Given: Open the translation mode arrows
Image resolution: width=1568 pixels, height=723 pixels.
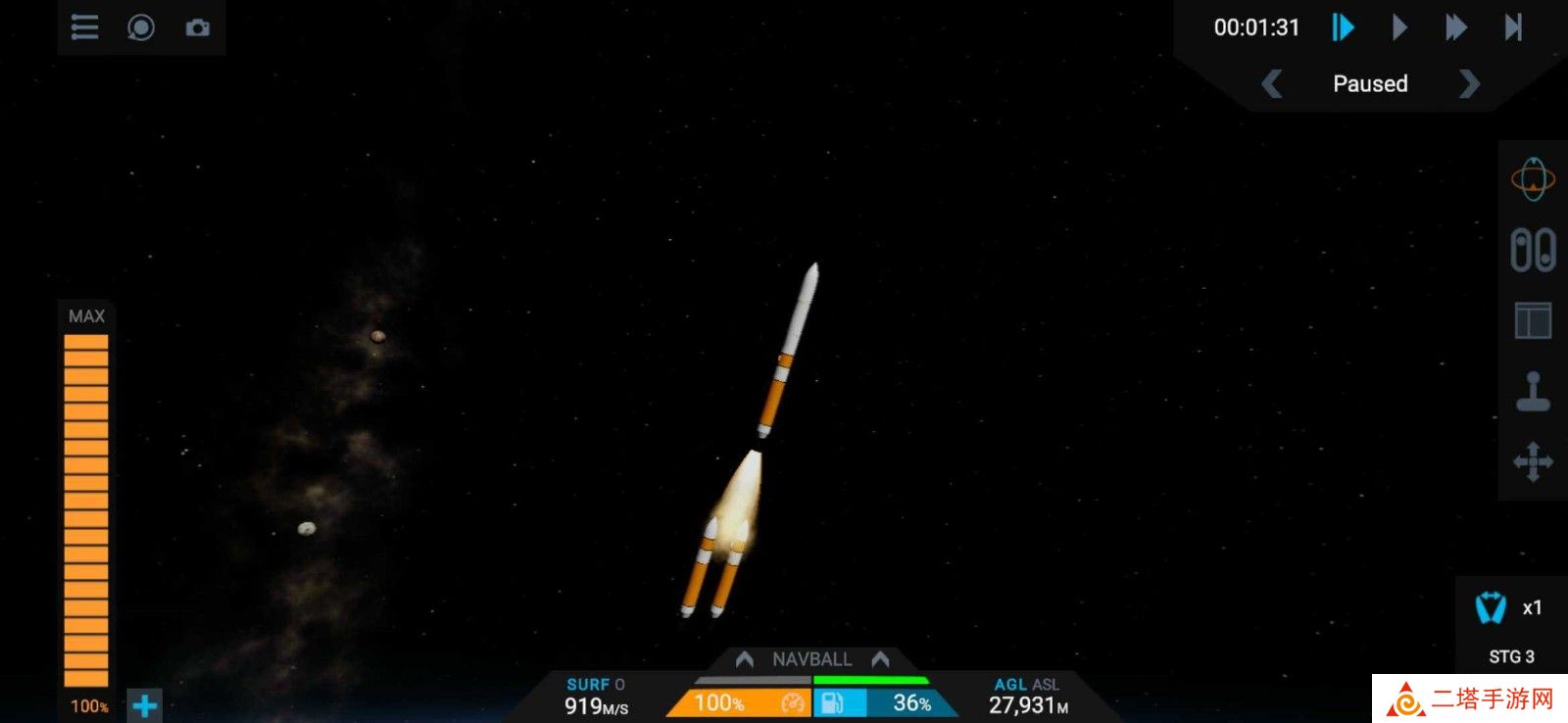Looking at the screenshot, I should point(1532,461).
